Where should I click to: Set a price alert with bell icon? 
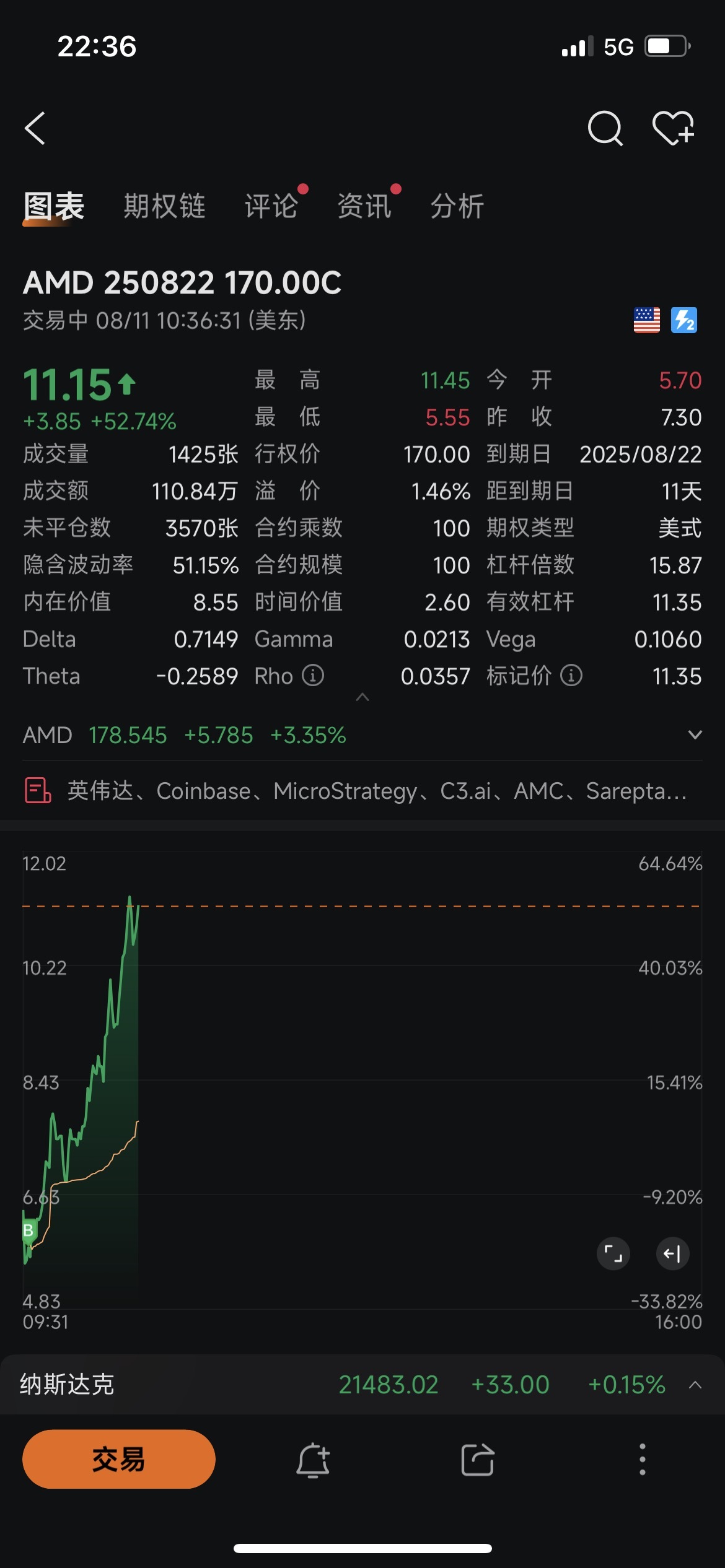313,1460
